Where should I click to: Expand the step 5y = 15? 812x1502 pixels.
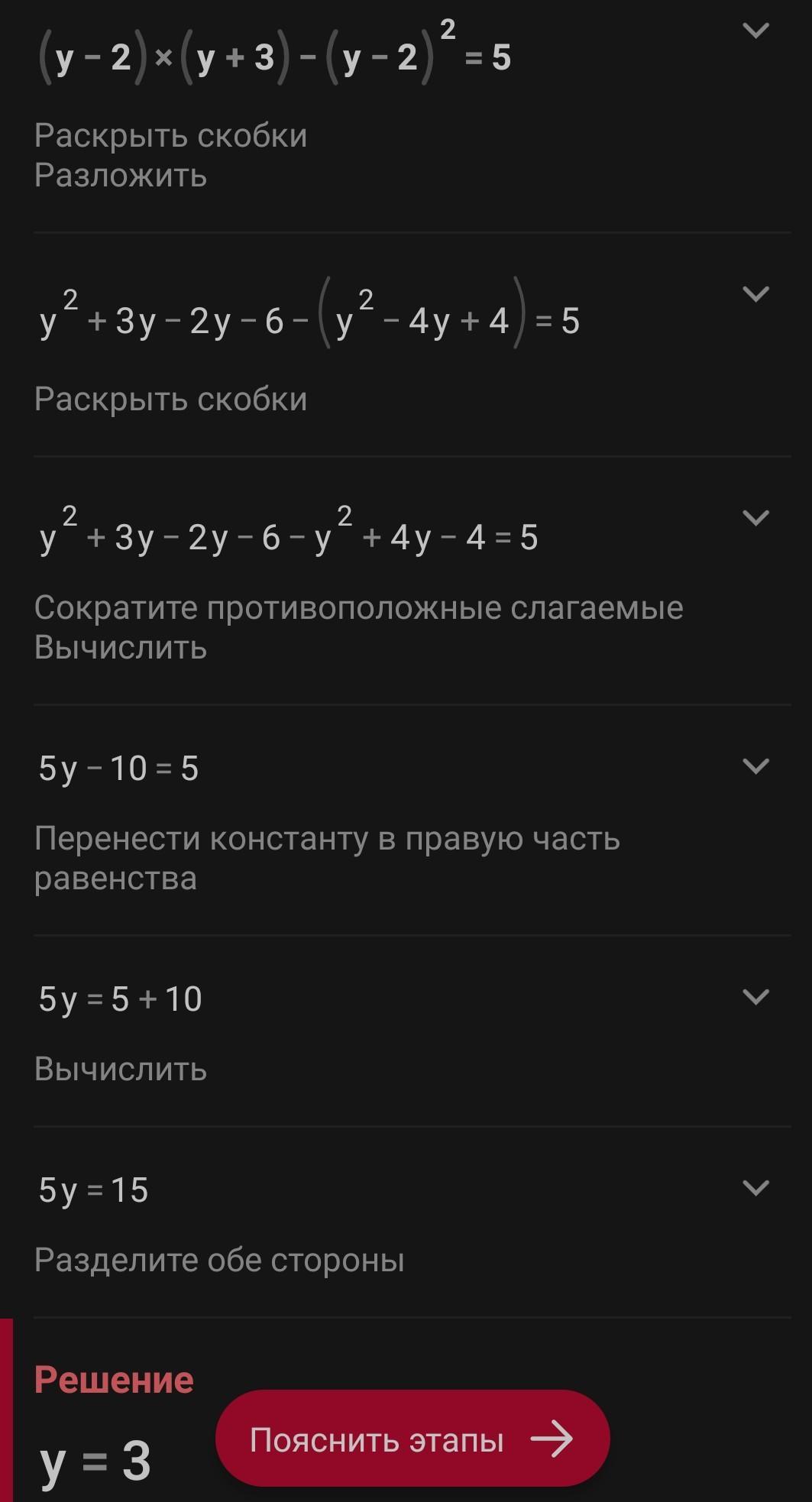pyautogui.click(x=755, y=1188)
